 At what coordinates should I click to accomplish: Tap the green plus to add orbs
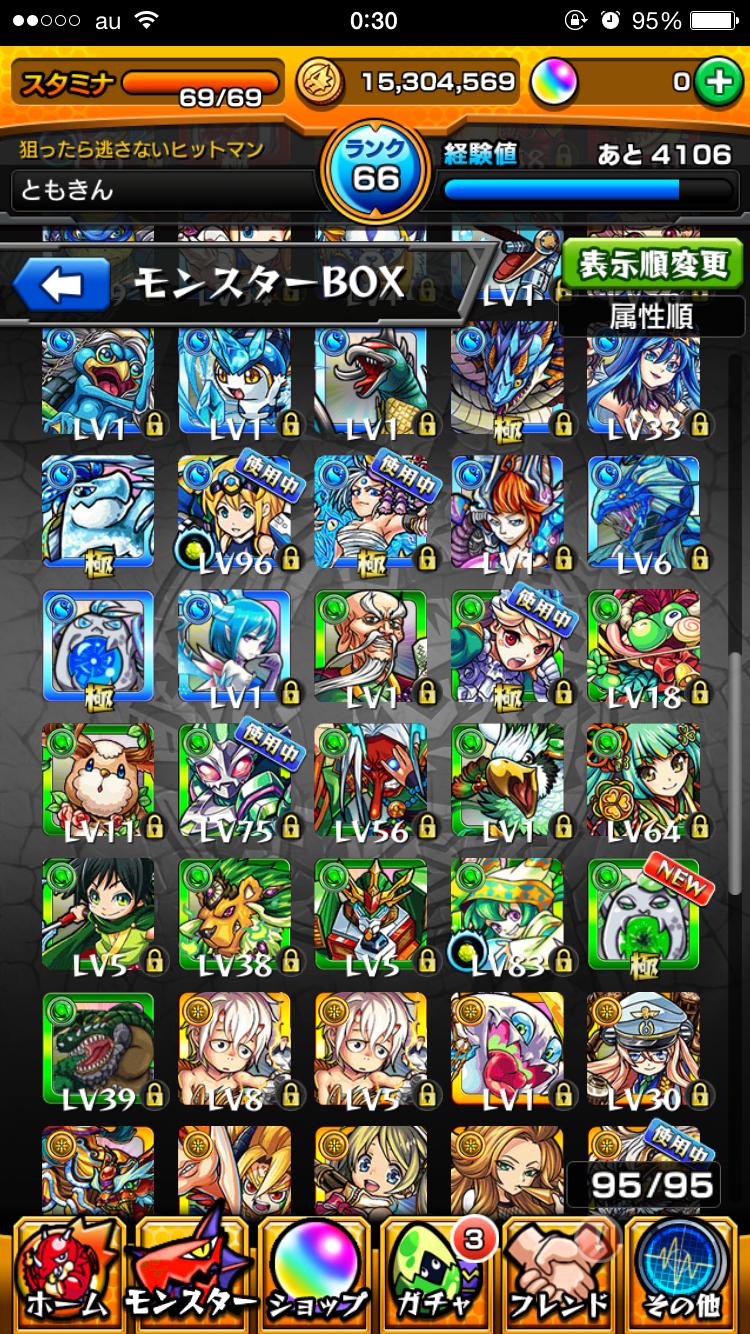tap(716, 82)
